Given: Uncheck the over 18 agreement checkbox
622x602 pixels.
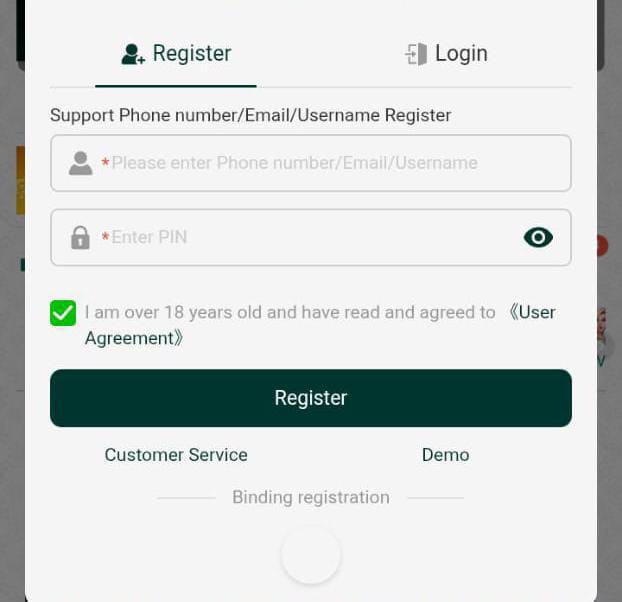Looking at the screenshot, I should [63, 313].
